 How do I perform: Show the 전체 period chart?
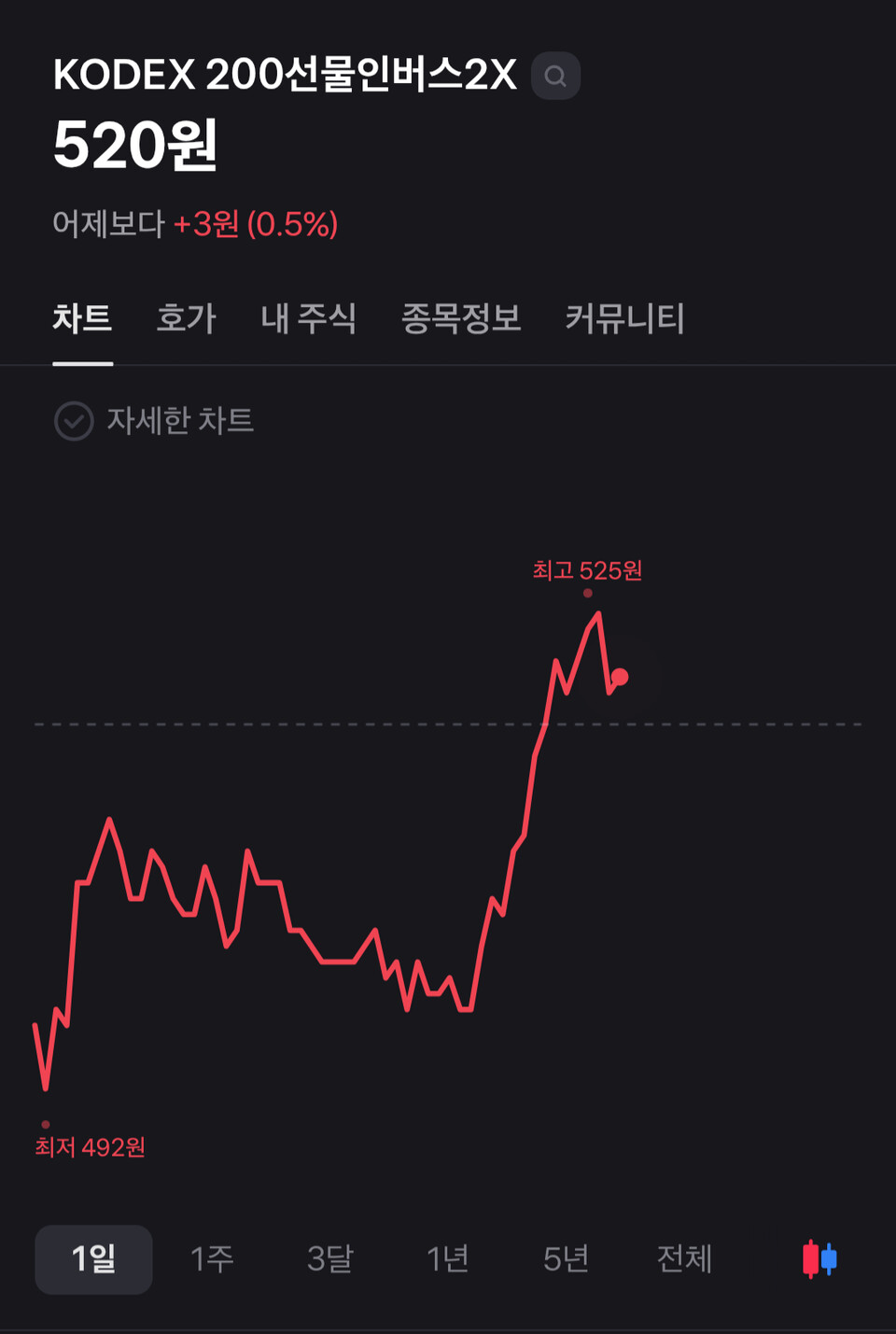684,1259
